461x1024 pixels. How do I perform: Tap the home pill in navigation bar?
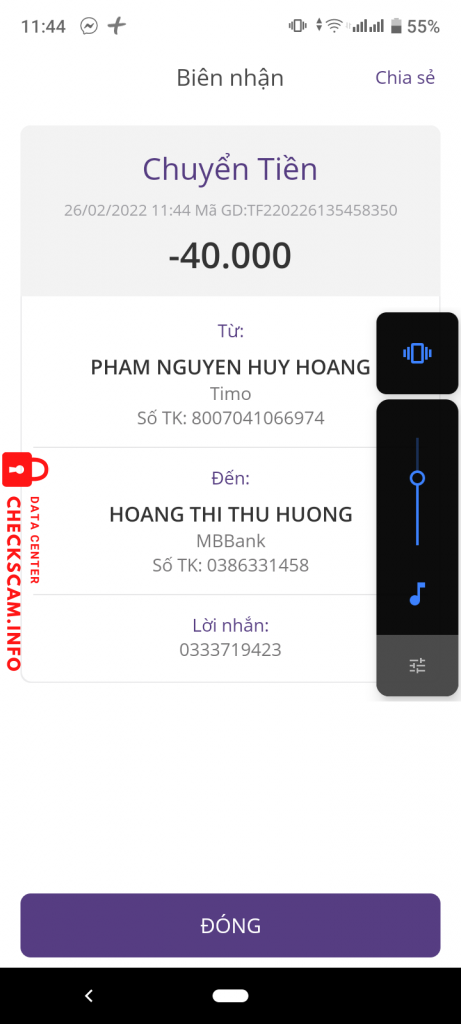coord(230,995)
